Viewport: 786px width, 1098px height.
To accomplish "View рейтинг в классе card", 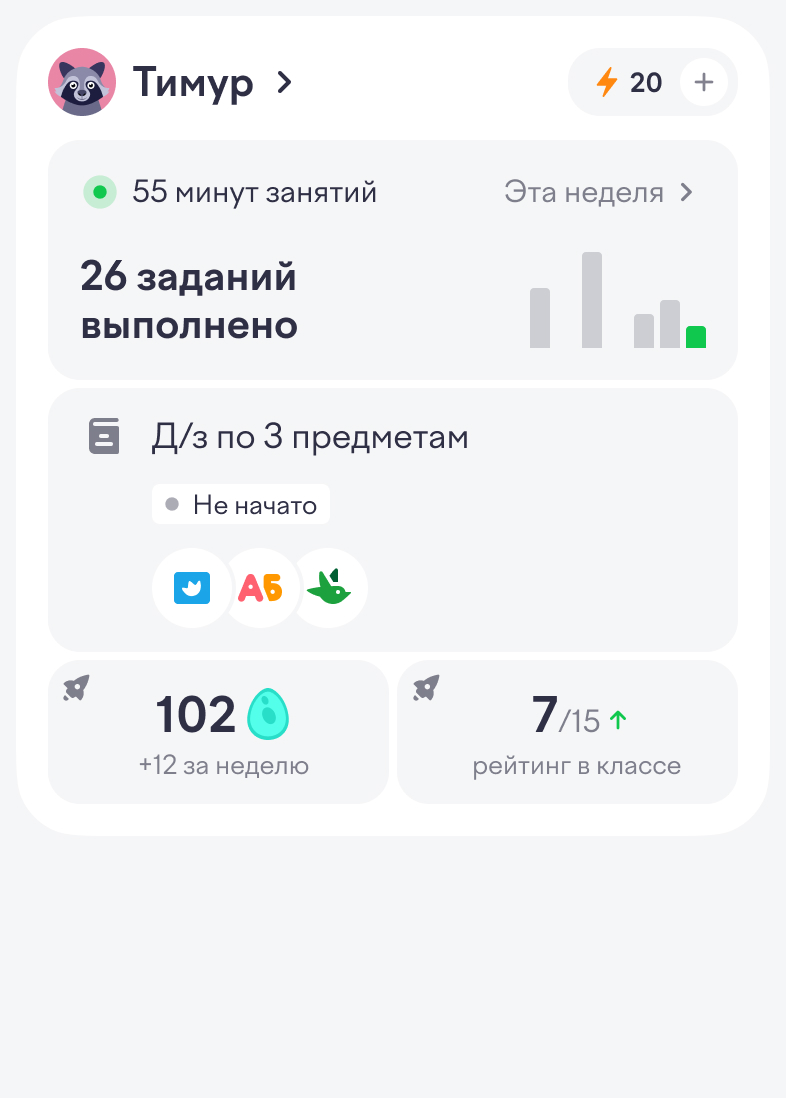I will (x=567, y=732).
